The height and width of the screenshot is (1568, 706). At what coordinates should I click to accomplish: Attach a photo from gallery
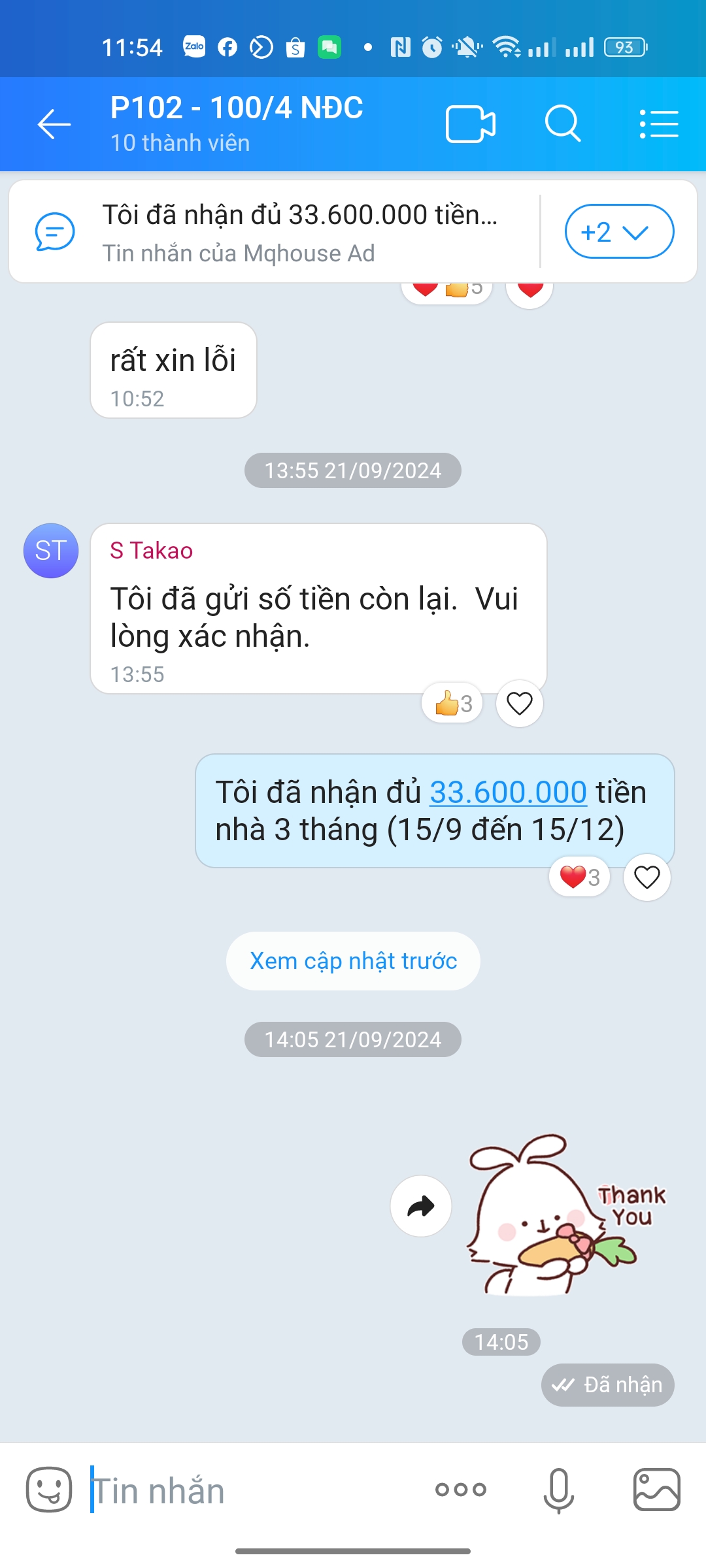tap(656, 1490)
